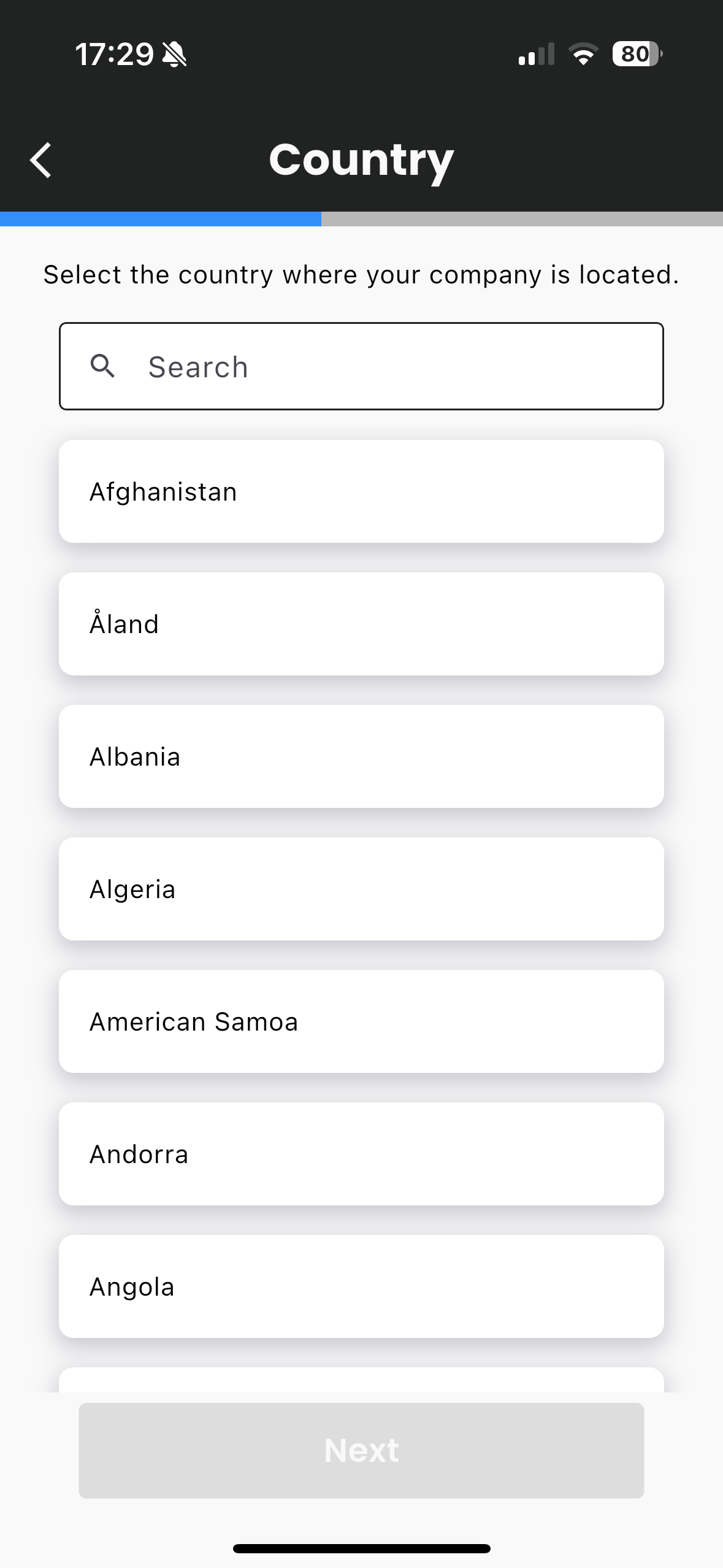The width and height of the screenshot is (723, 1568).
Task: Tap the country Search field
Action: [x=361, y=366]
